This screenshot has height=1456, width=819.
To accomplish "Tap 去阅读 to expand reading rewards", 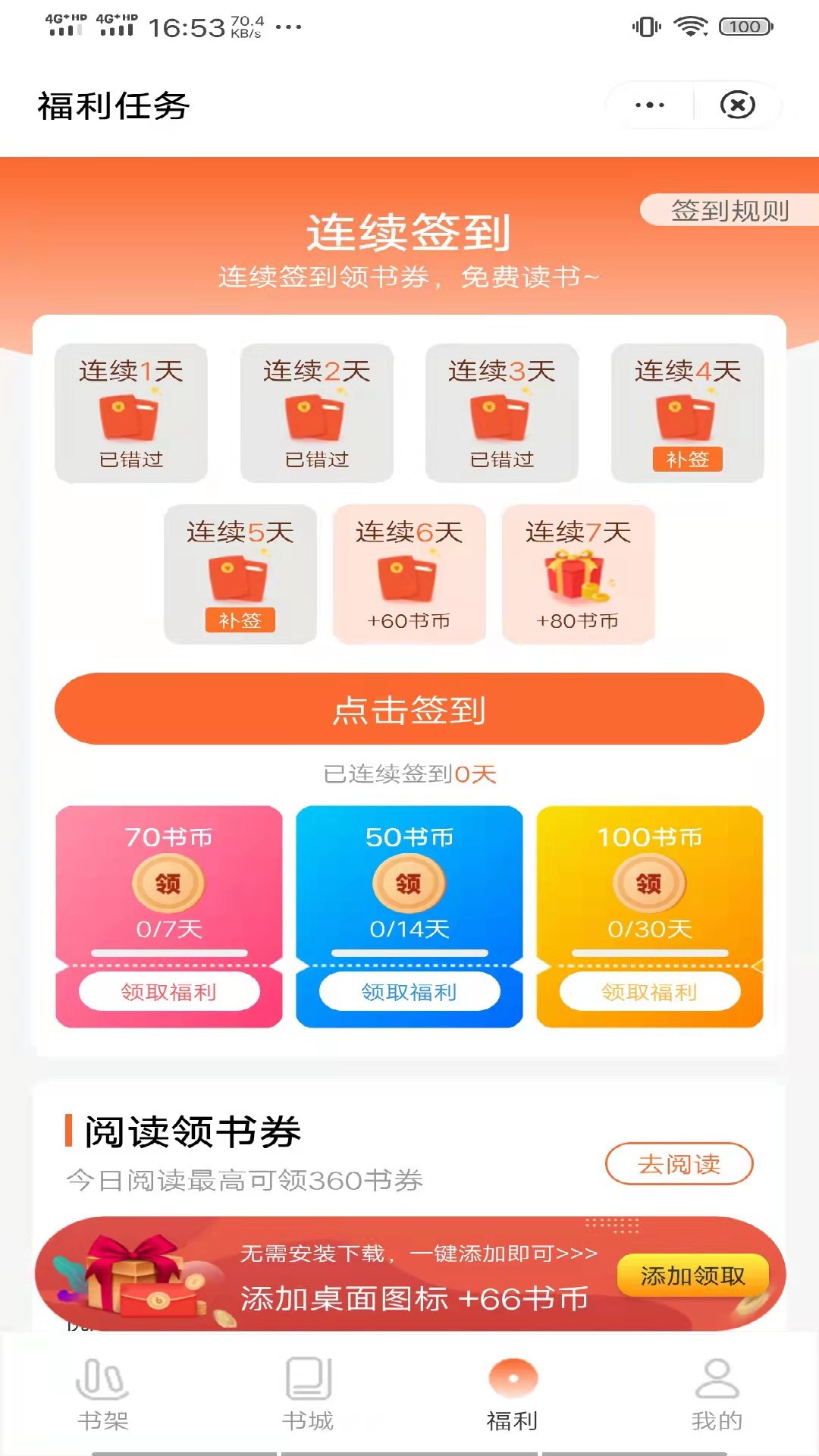I will pos(679,1165).
